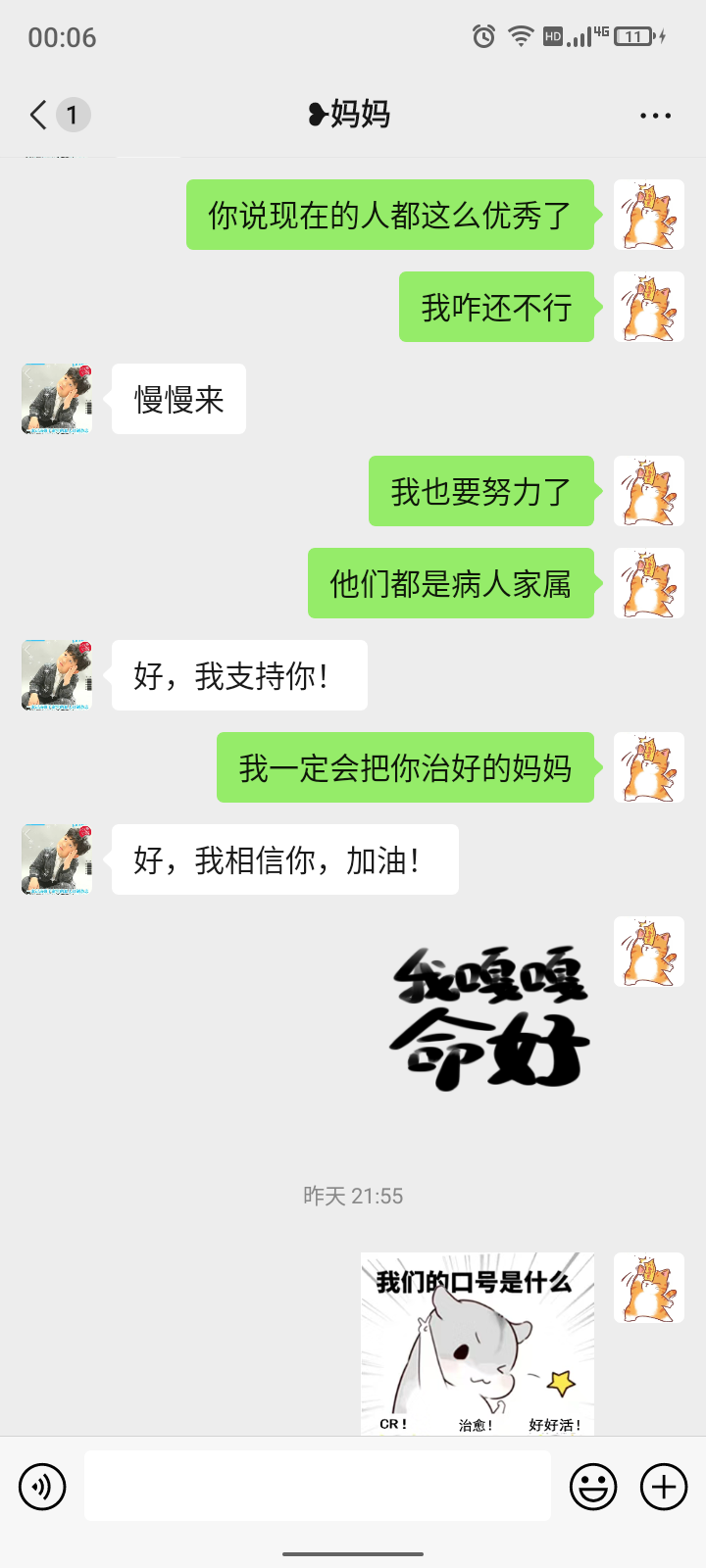Tap the unread badge showing 1
The height and width of the screenshot is (1568, 706).
click(x=71, y=115)
